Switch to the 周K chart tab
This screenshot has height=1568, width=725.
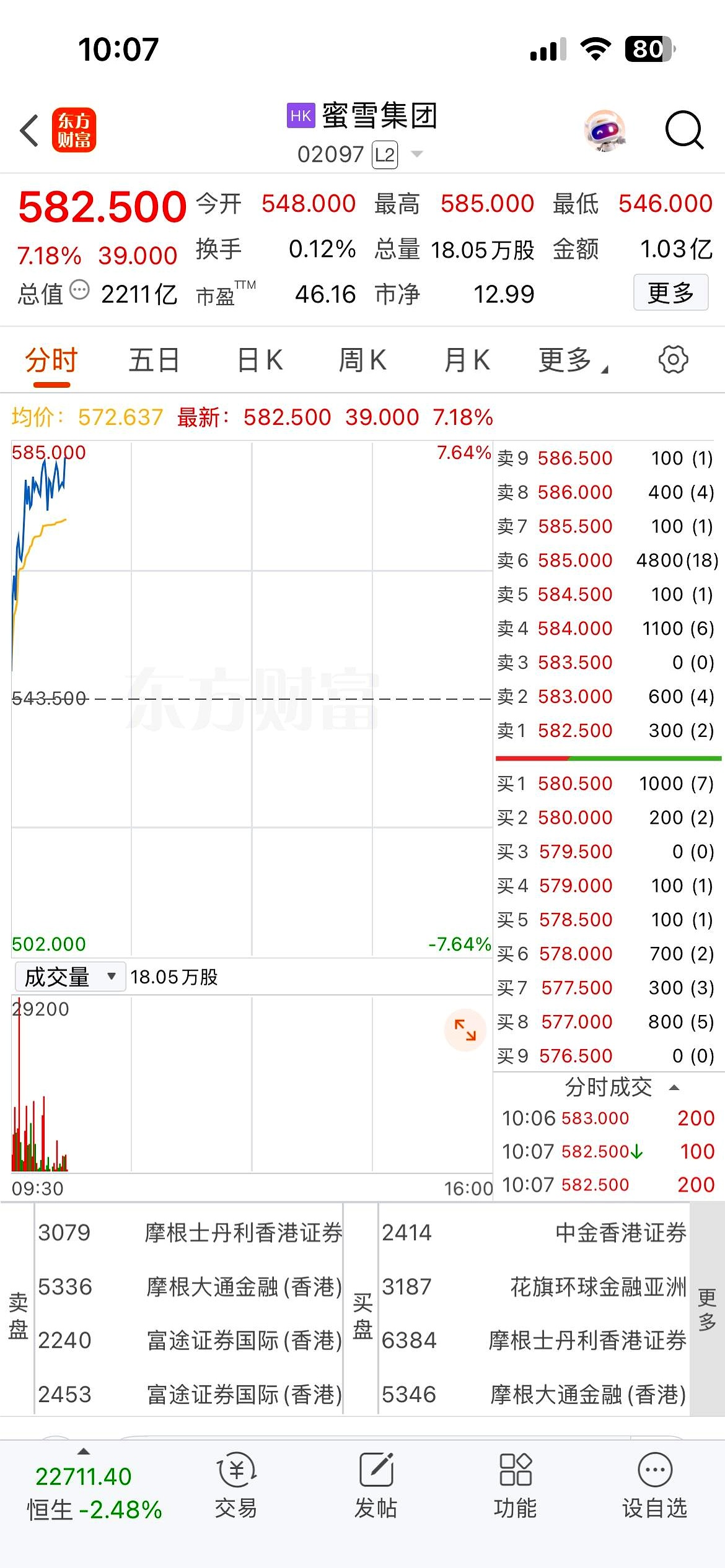click(362, 360)
